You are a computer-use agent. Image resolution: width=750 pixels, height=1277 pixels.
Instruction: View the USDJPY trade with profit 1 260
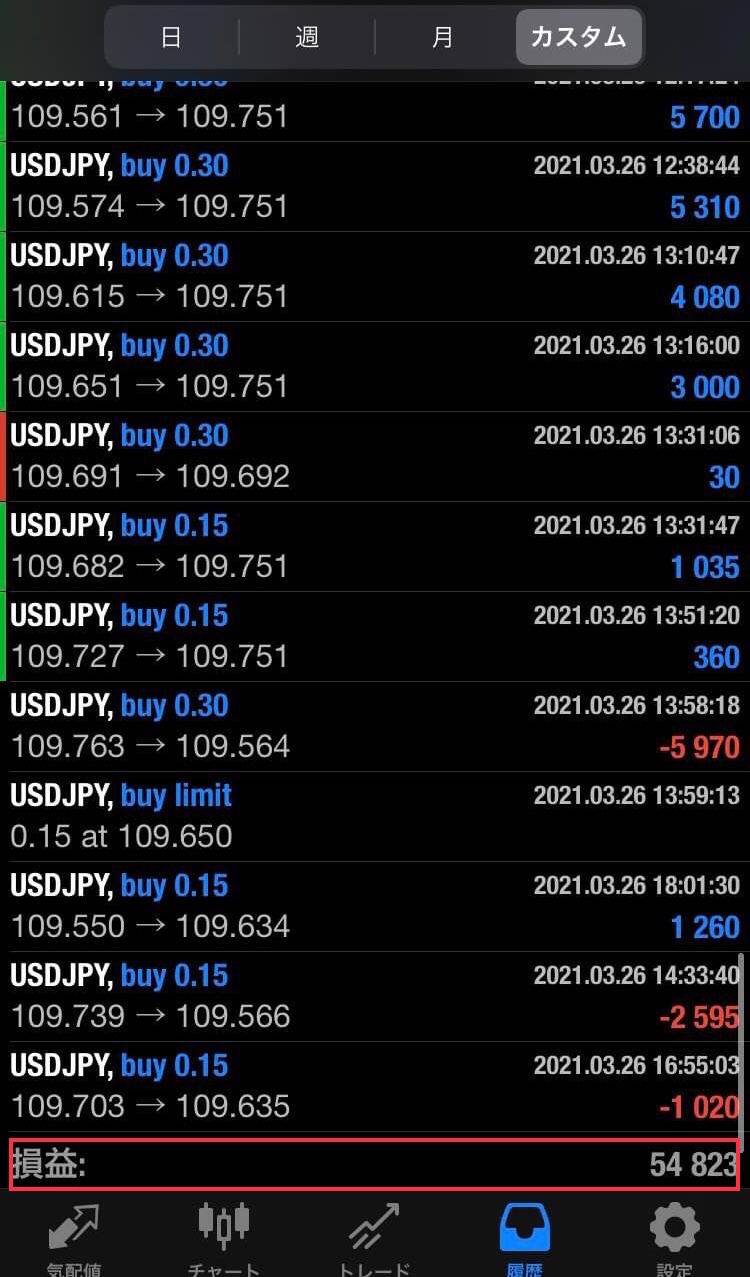click(x=375, y=906)
